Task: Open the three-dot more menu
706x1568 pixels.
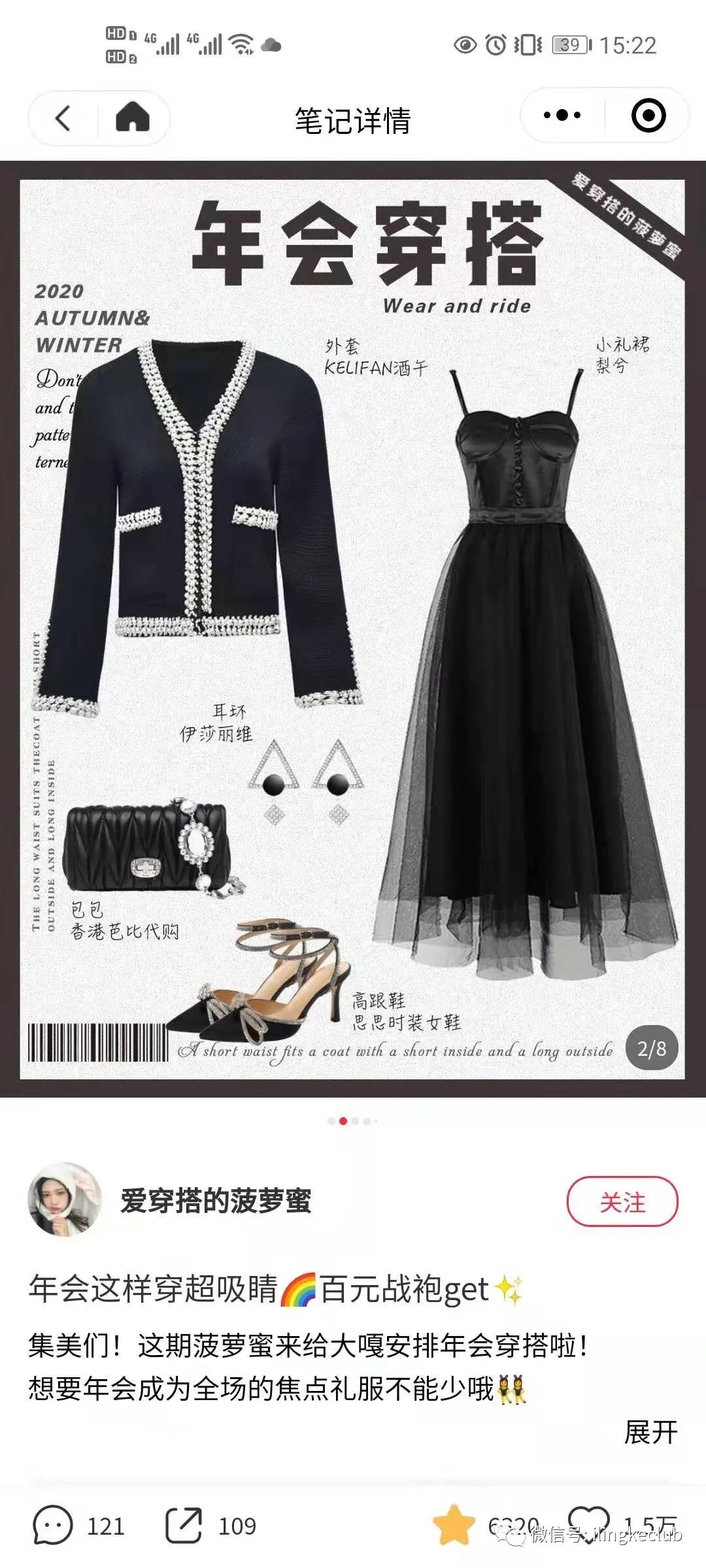Action: tap(562, 116)
